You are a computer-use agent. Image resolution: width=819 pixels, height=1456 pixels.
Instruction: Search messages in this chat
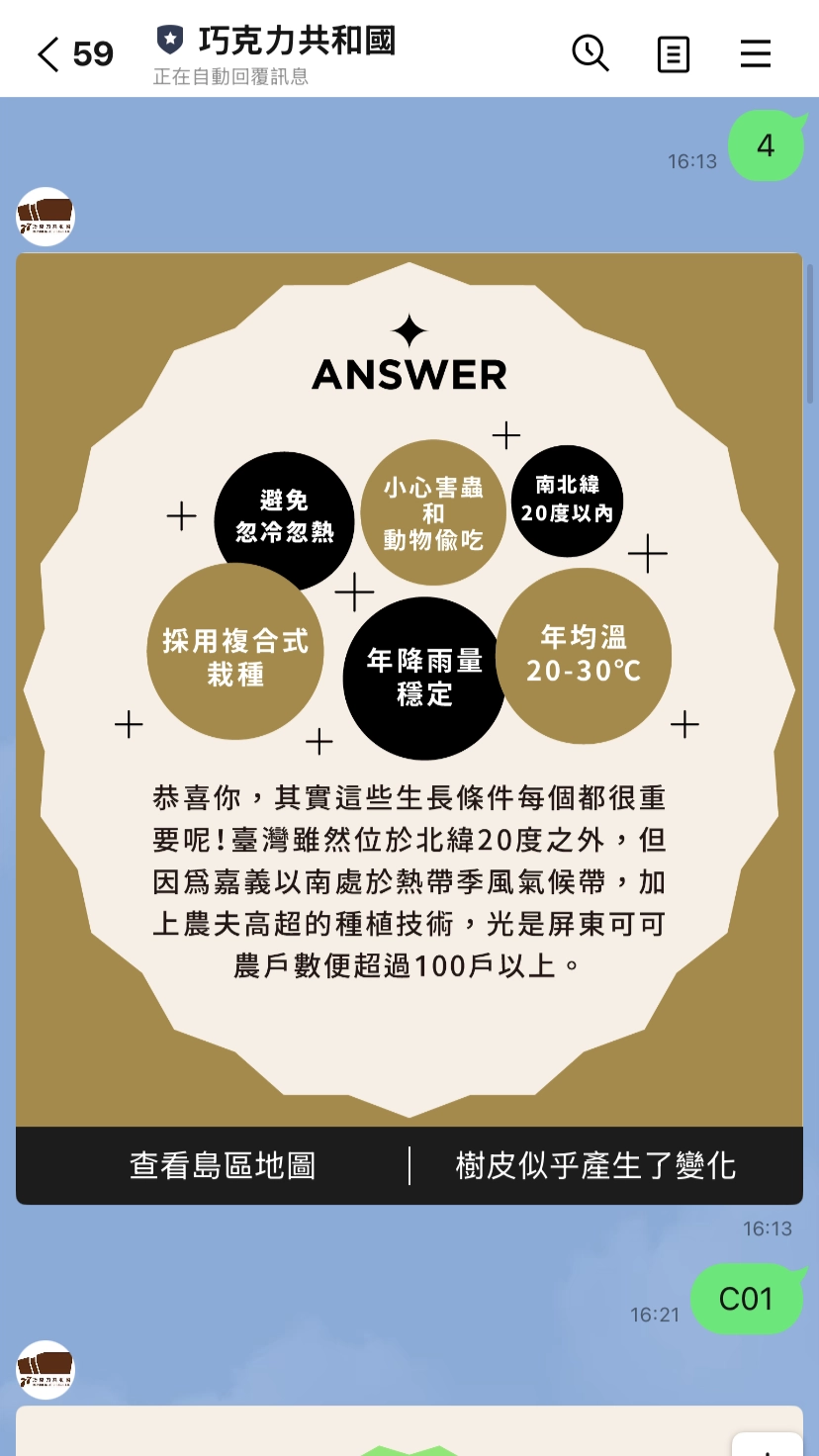coord(591,53)
